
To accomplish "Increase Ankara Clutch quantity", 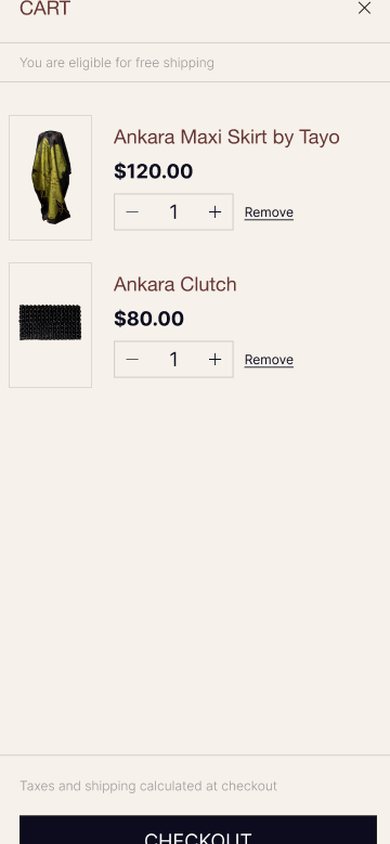I will 215,359.
